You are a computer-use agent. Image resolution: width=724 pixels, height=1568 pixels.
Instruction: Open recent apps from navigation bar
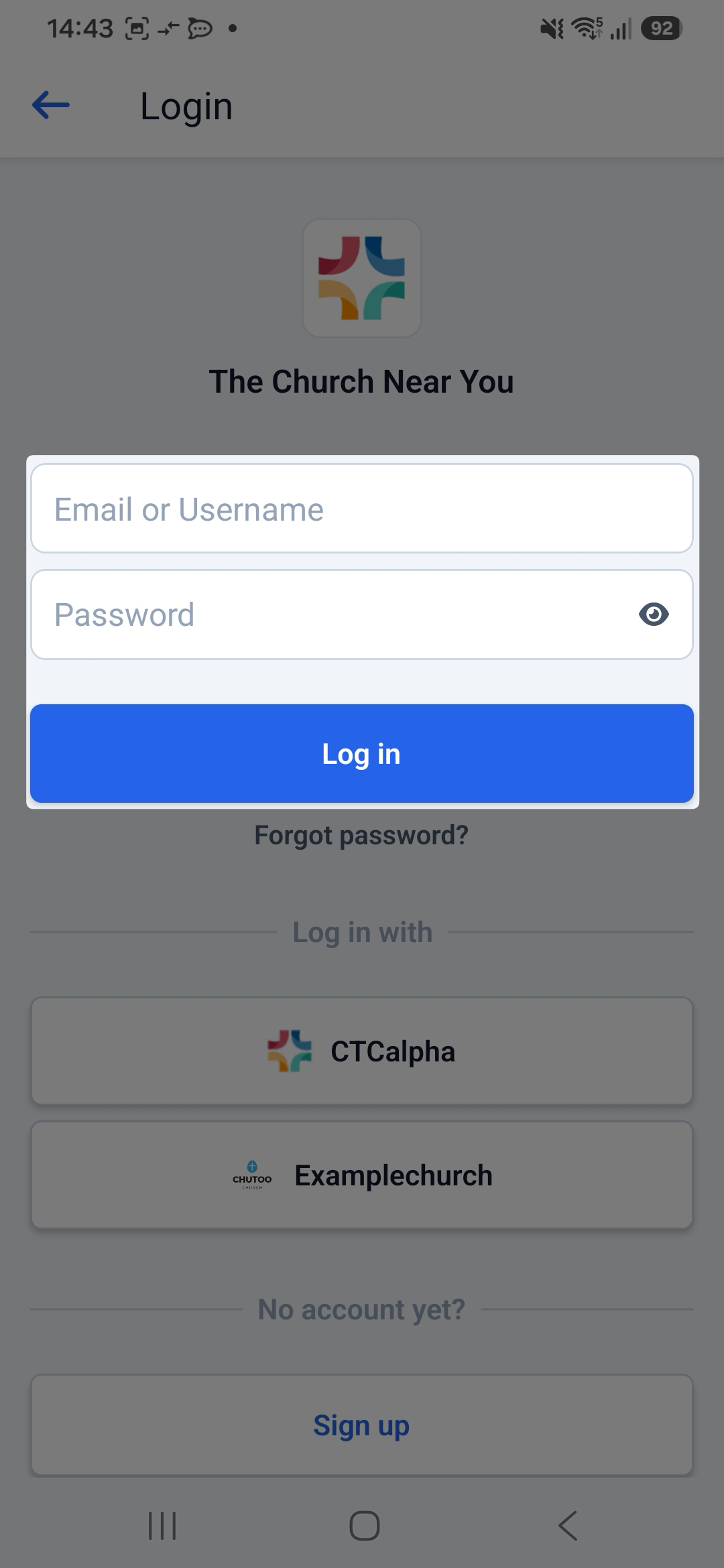click(162, 1526)
